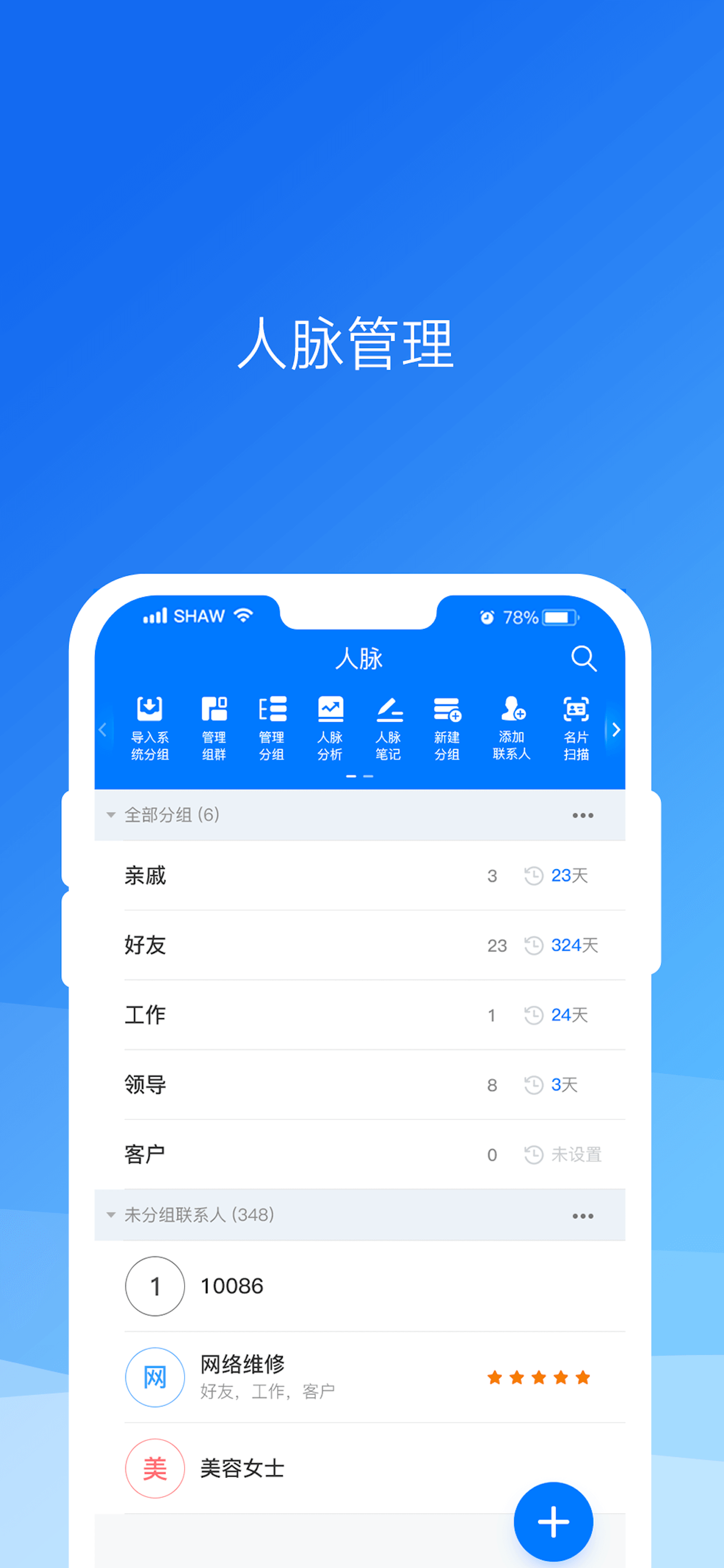Tap the reminder clock icon for 领导
The height and width of the screenshot is (1568, 724).
coord(532,1084)
